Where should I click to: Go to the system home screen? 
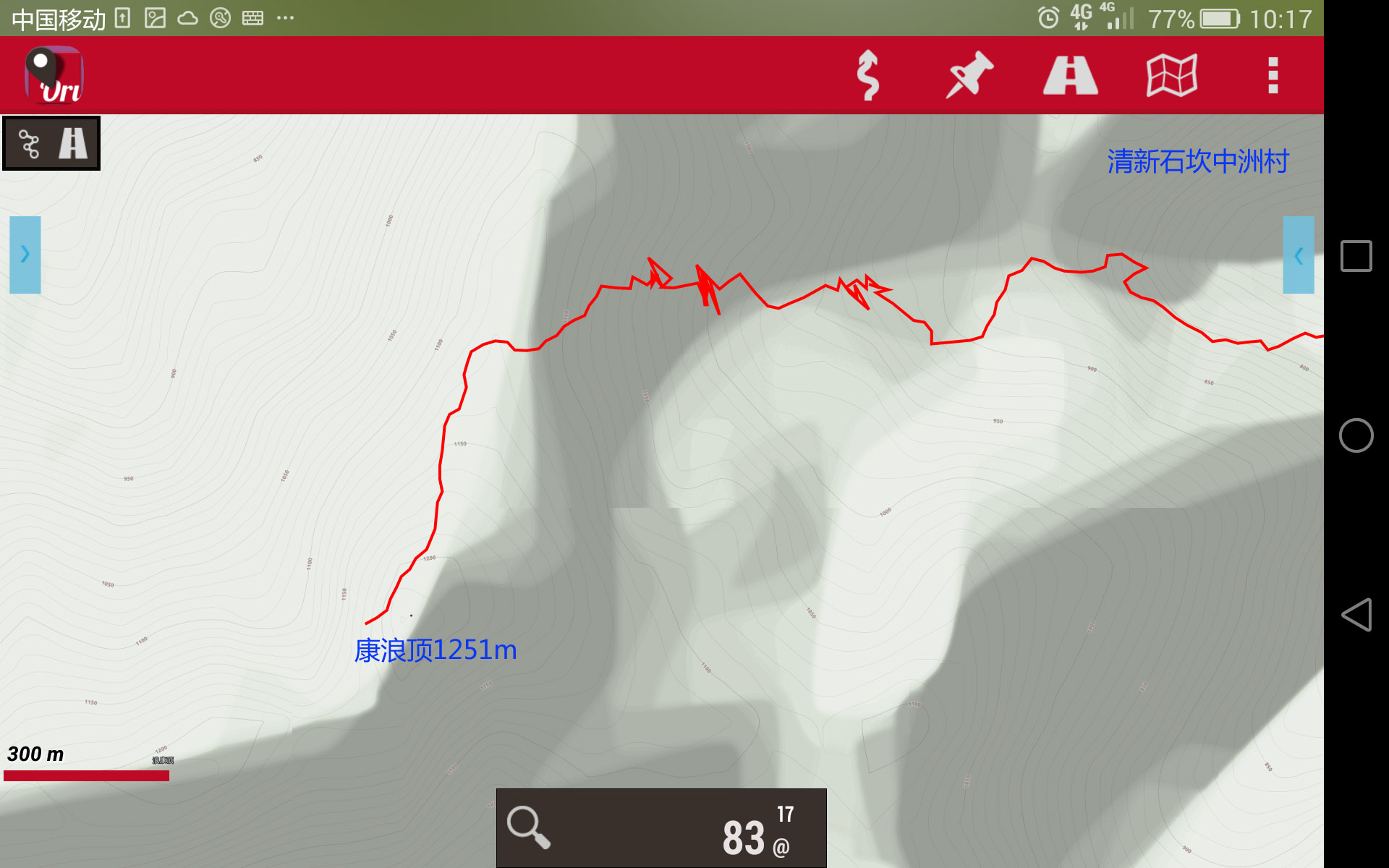1356,435
